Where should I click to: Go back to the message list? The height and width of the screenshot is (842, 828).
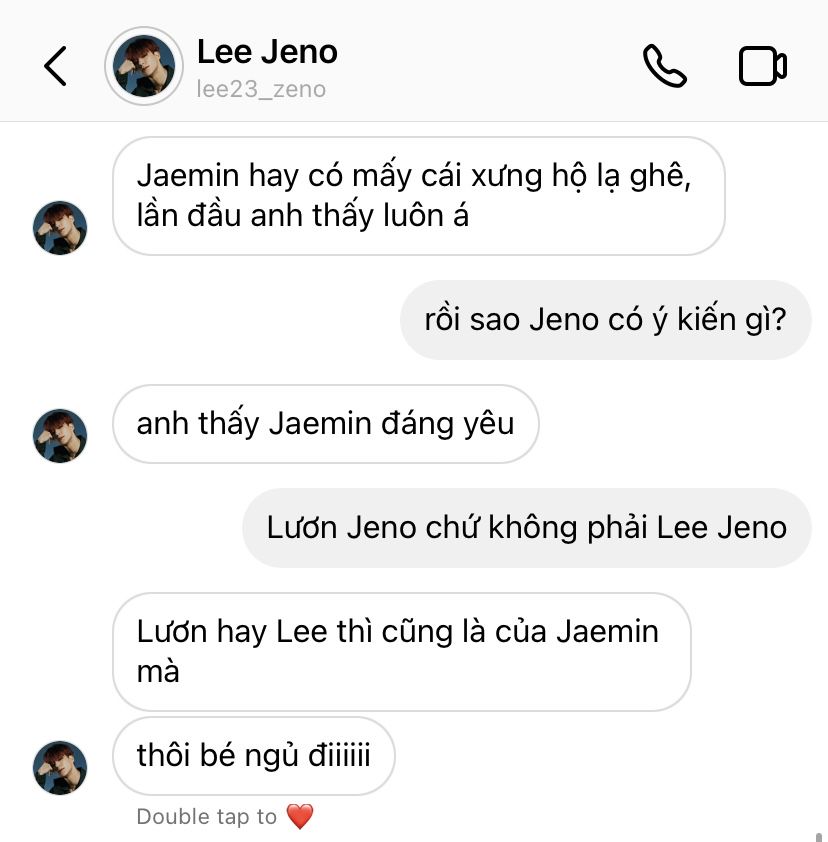click(x=55, y=66)
